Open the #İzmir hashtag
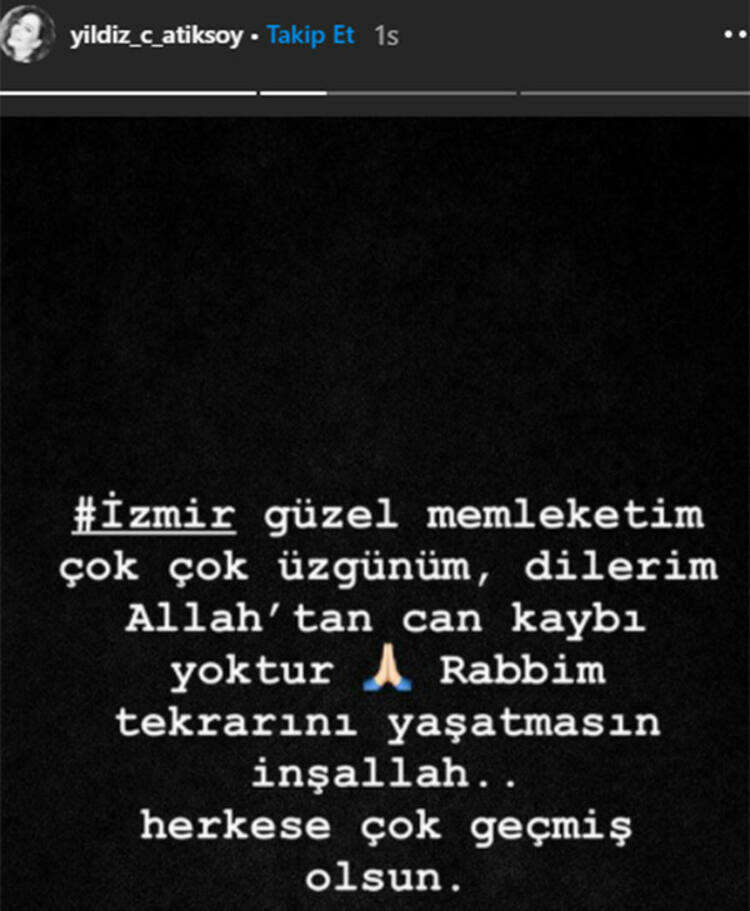Screen dimensions: 750x911 155,515
